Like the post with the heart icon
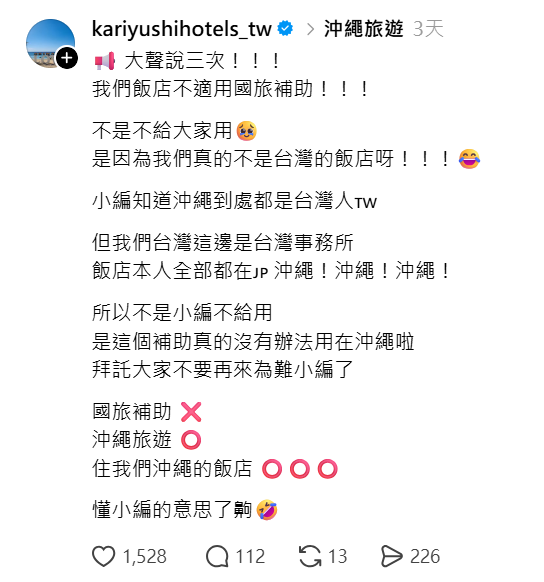 103,556
